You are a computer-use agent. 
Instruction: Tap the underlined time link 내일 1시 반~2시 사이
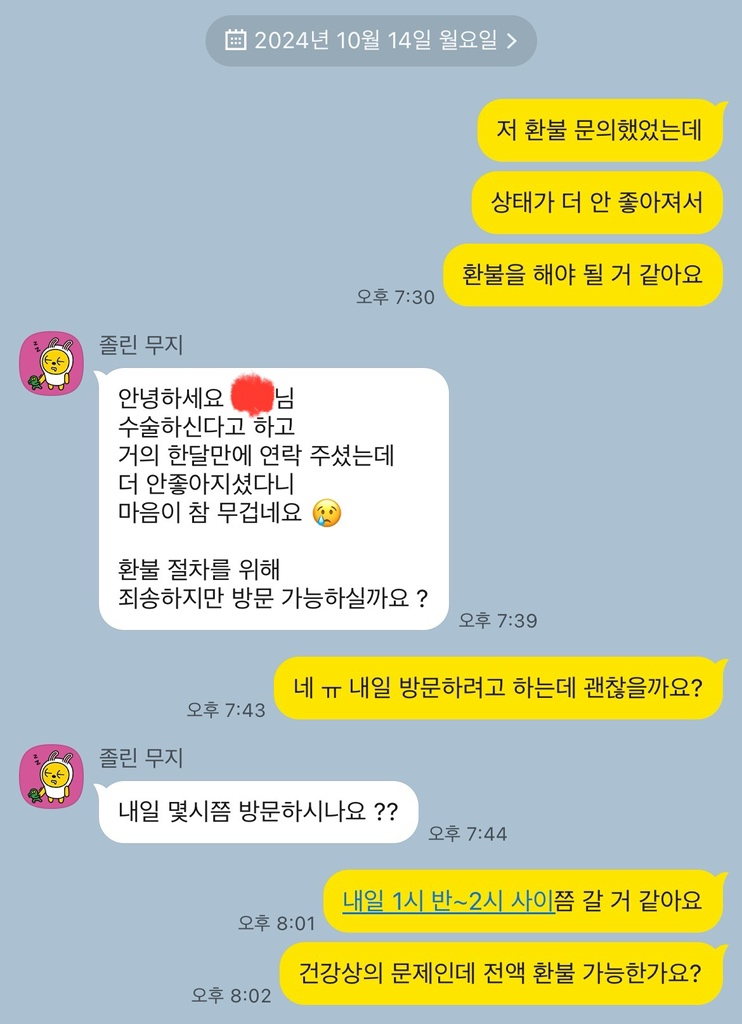(x=448, y=899)
